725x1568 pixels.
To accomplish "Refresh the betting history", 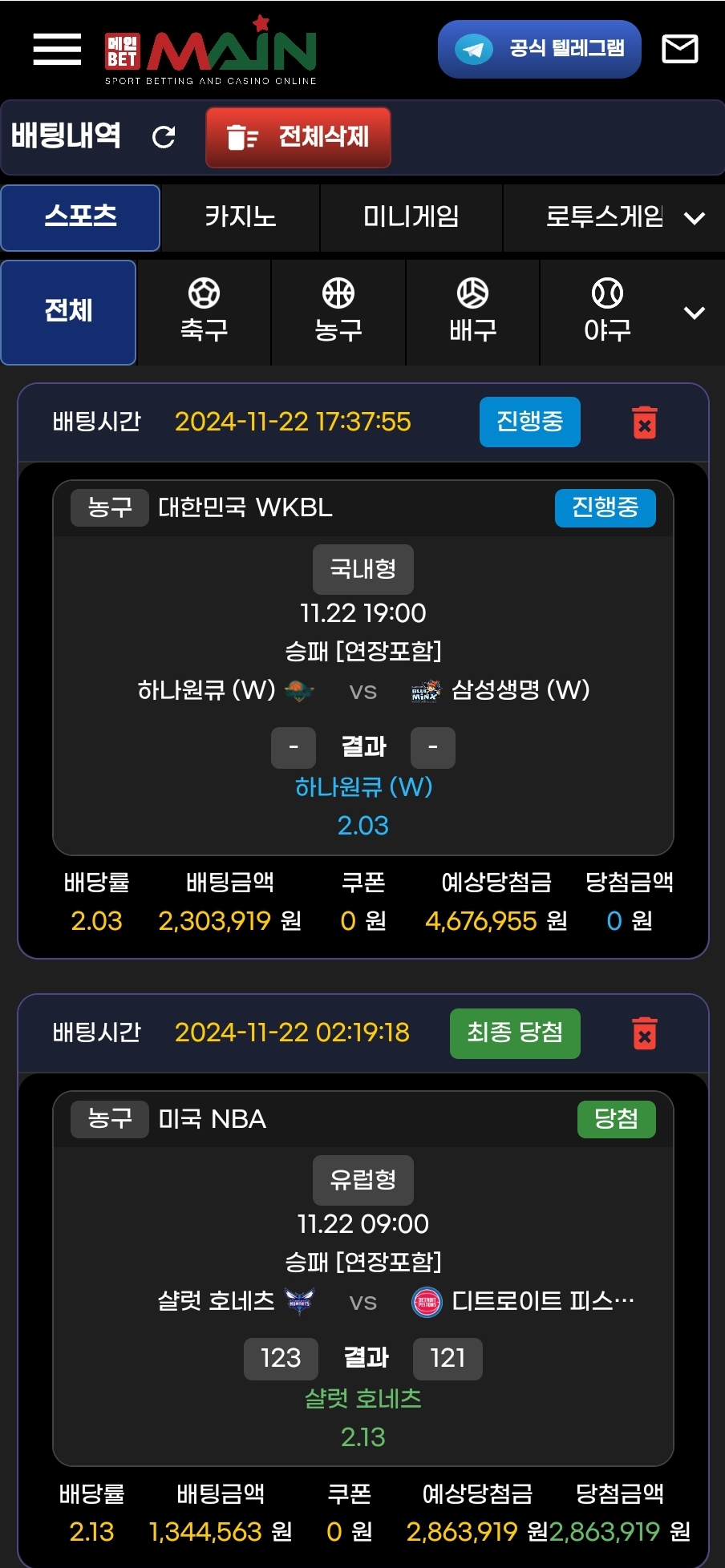I will click(x=164, y=137).
